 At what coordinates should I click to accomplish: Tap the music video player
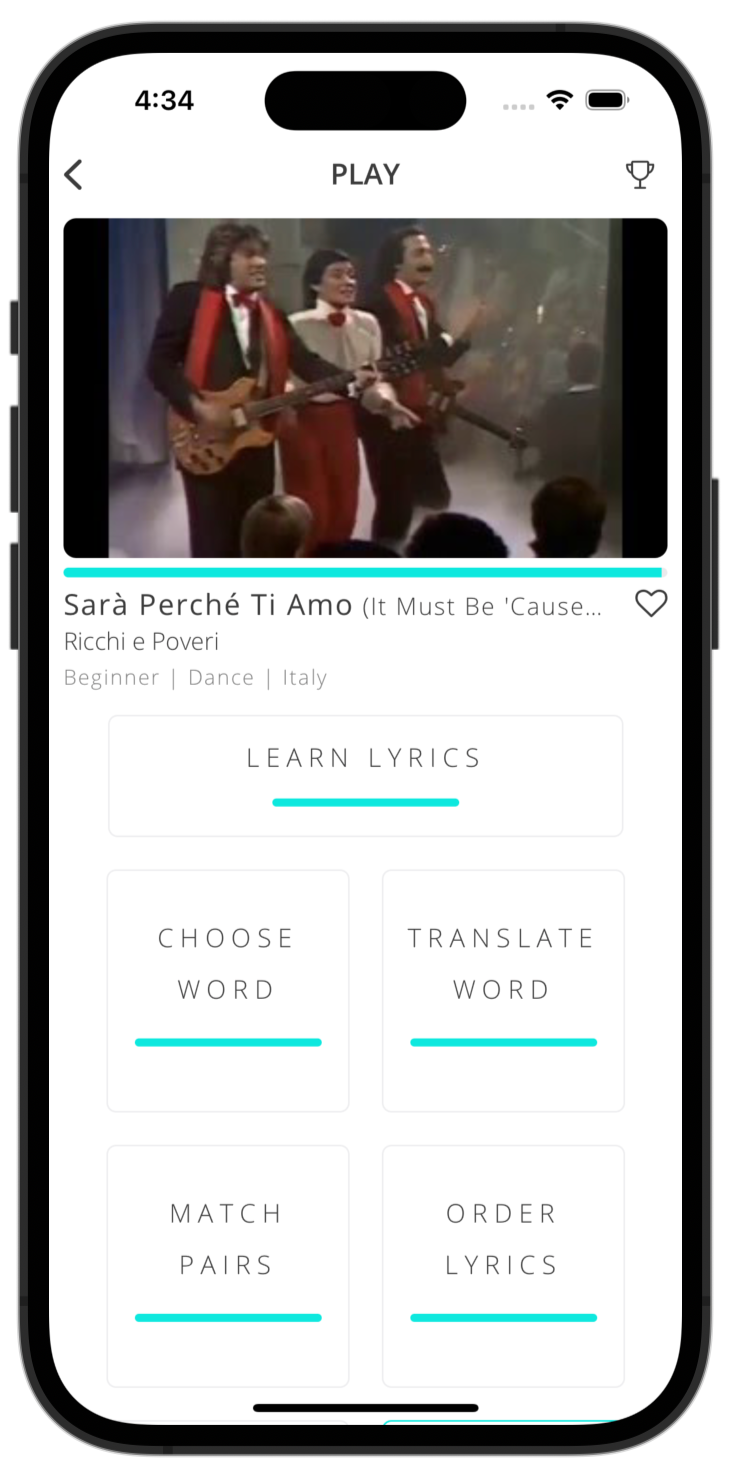pyautogui.click(x=365, y=388)
